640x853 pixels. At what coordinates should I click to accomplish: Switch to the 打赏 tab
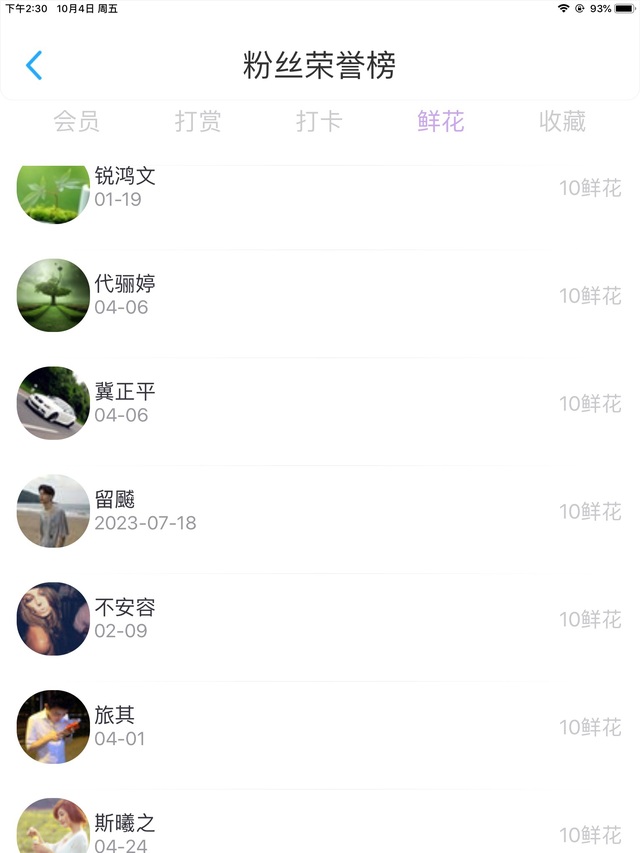(198, 122)
